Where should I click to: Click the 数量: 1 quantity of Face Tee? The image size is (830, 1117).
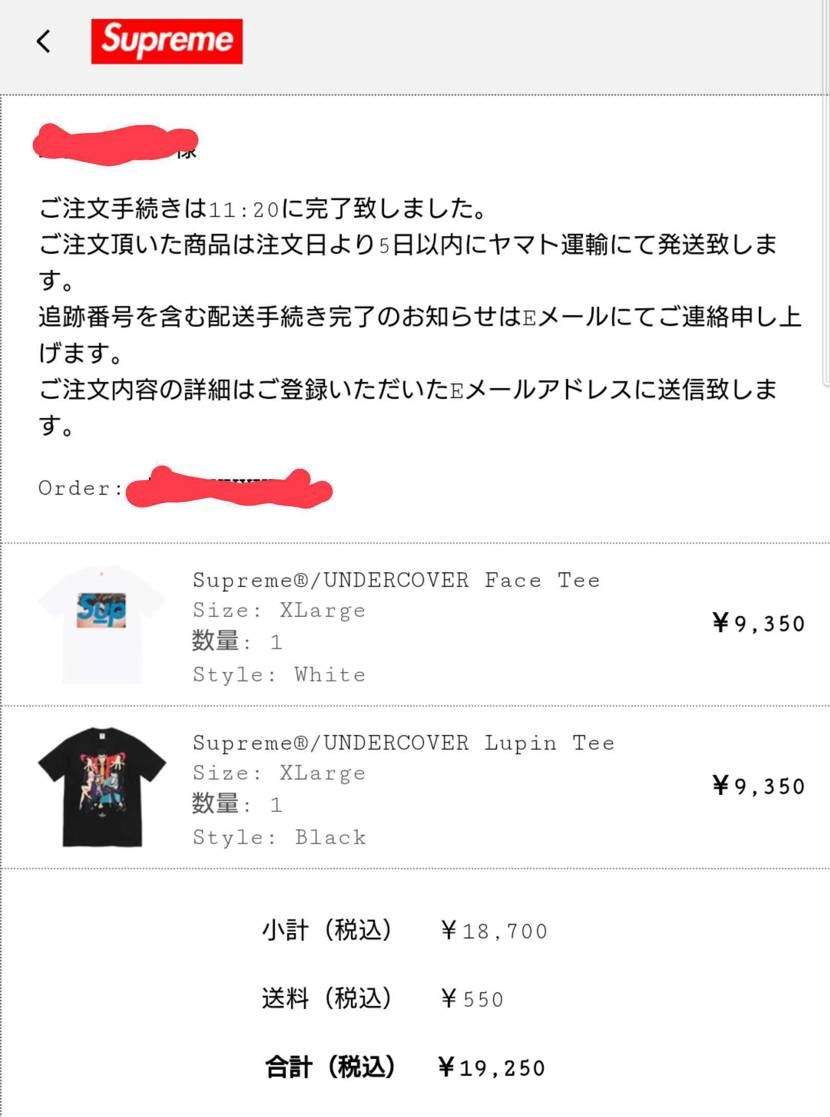pyautogui.click(x=240, y=642)
